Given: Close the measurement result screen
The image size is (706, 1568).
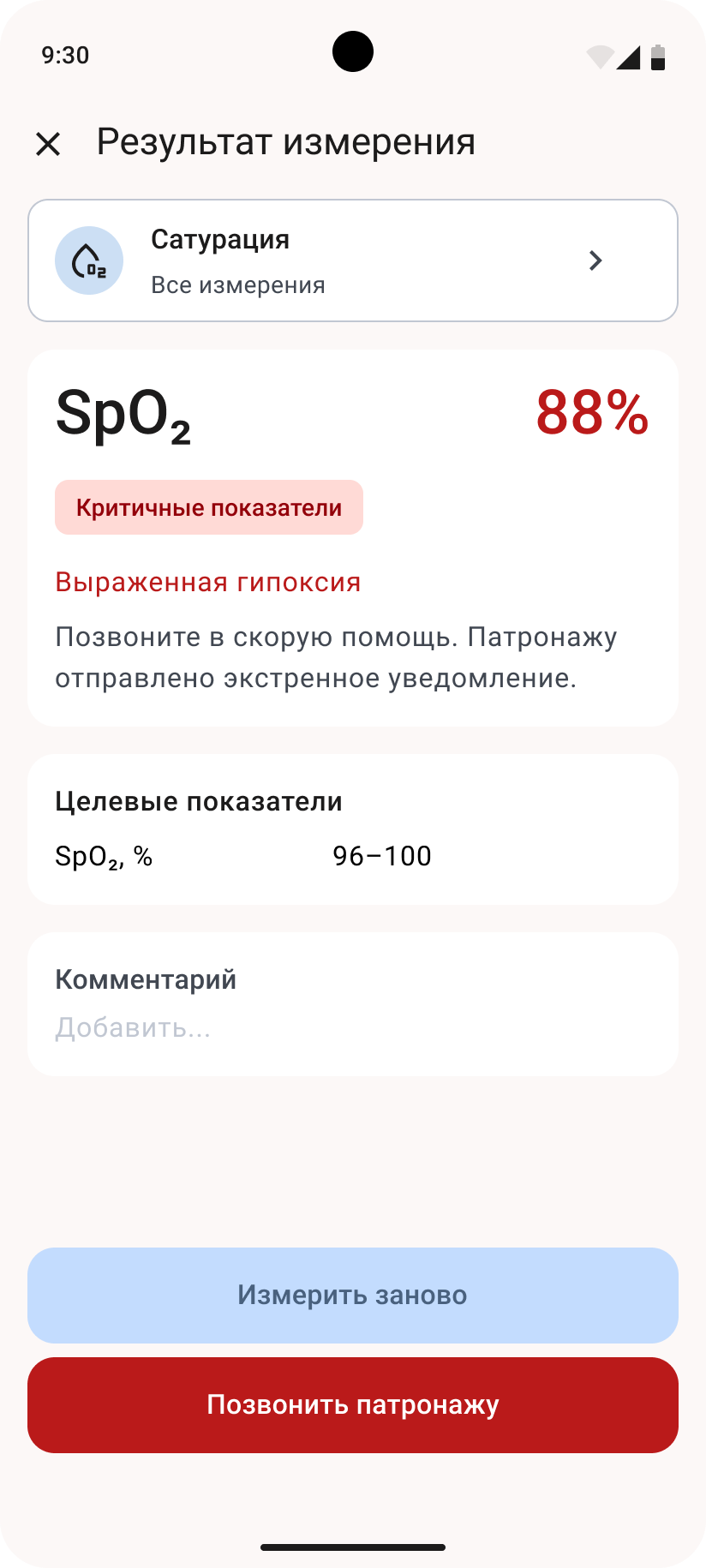Looking at the screenshot, I should pos(48,144).
